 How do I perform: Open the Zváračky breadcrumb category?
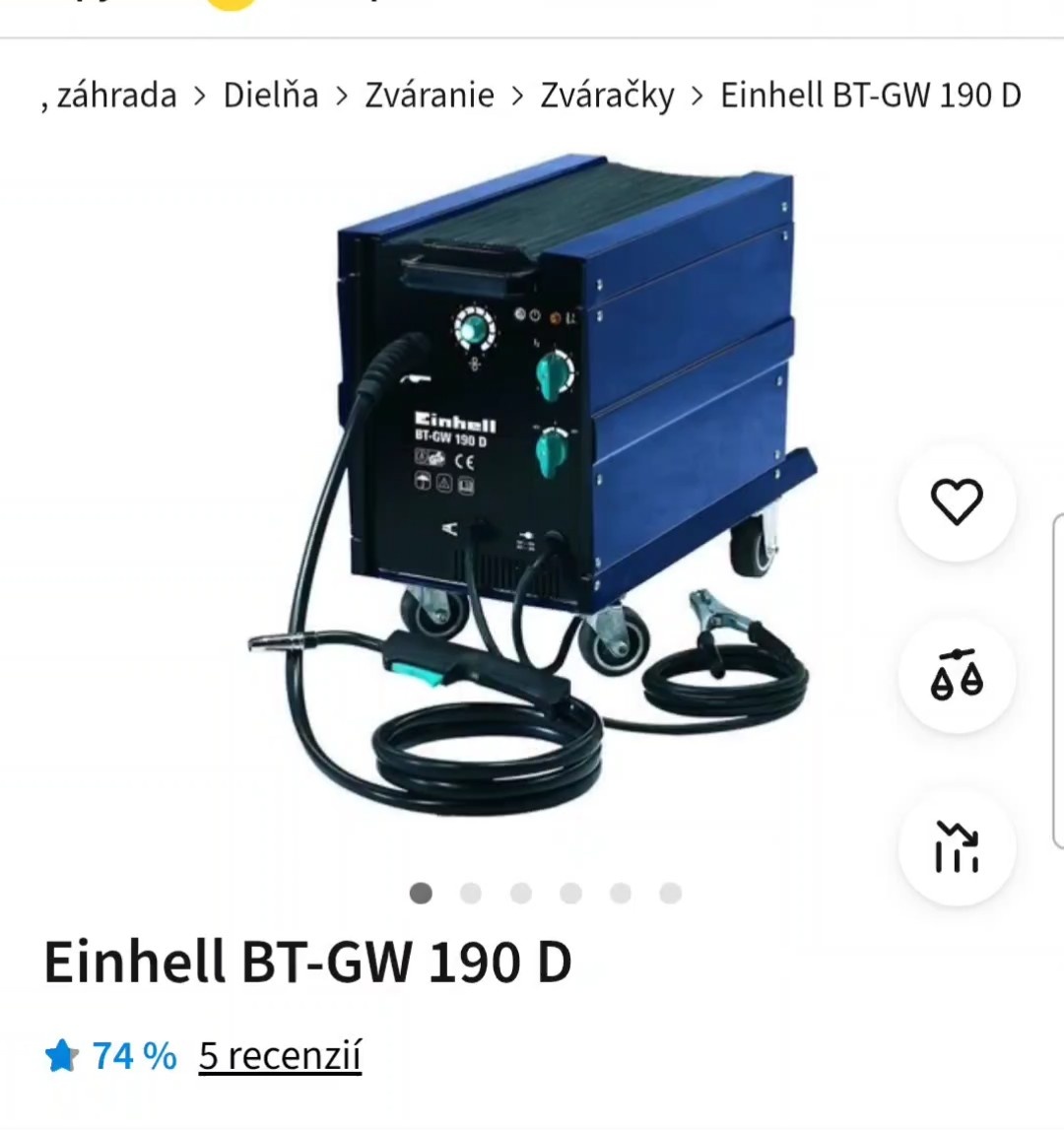pyautogui.click(x=607, y=96)
